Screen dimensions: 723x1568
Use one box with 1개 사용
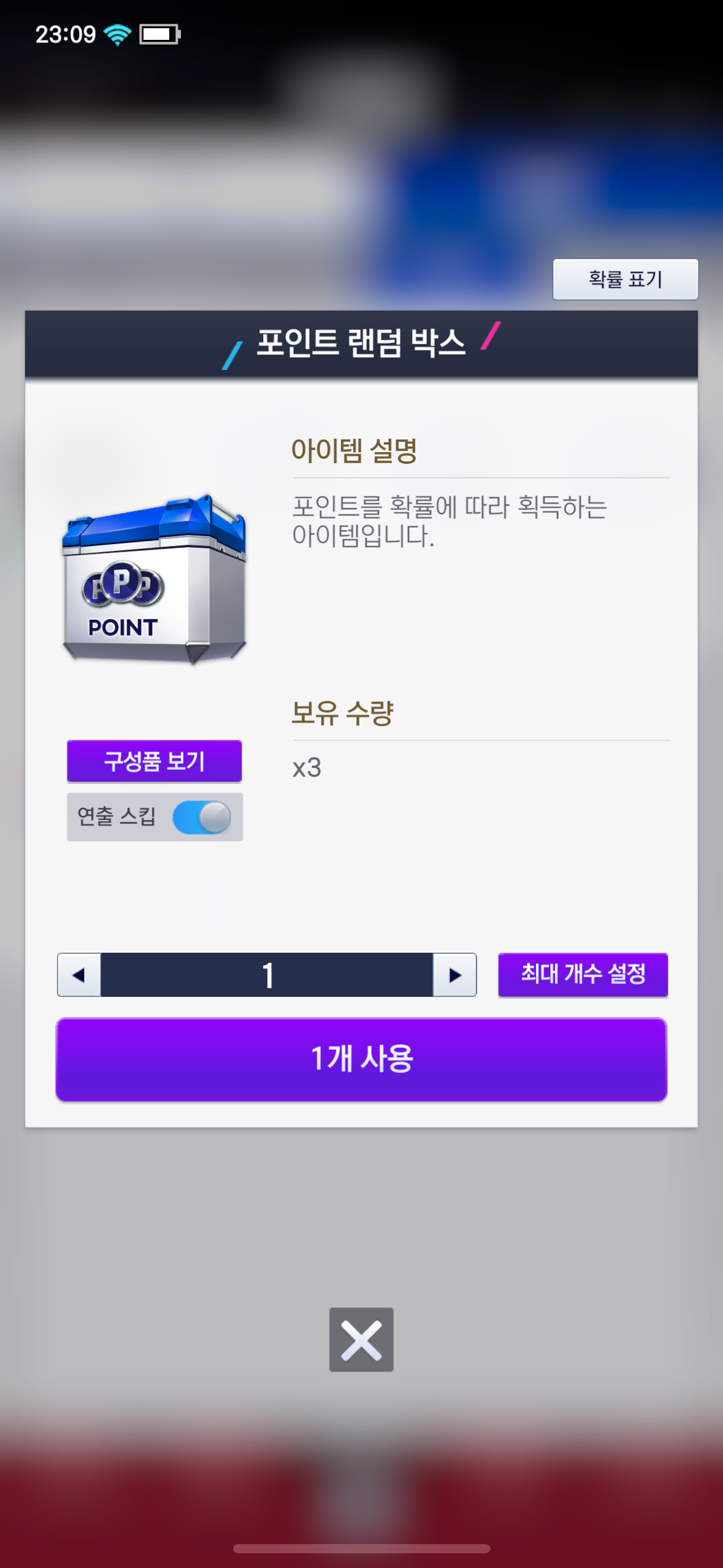pos(361,1059)
